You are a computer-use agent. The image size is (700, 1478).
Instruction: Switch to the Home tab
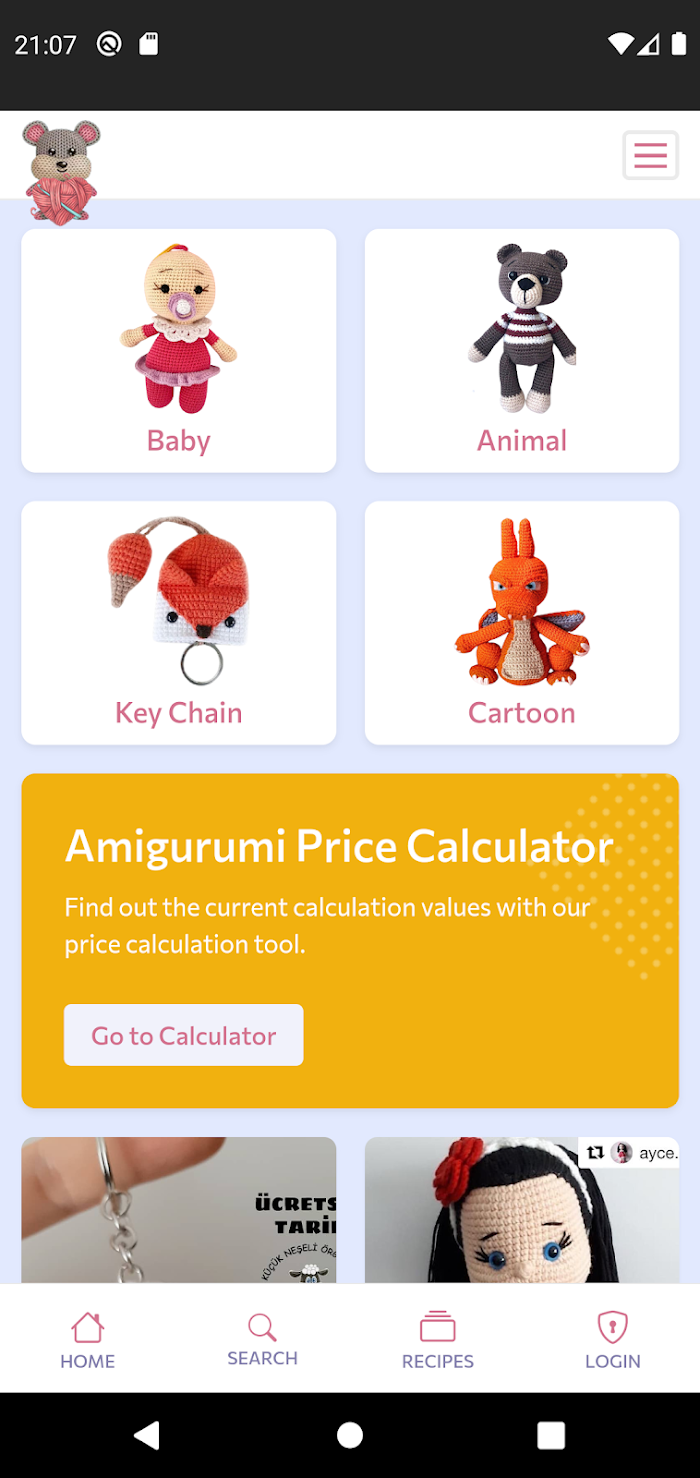[x=87, y=1340]
